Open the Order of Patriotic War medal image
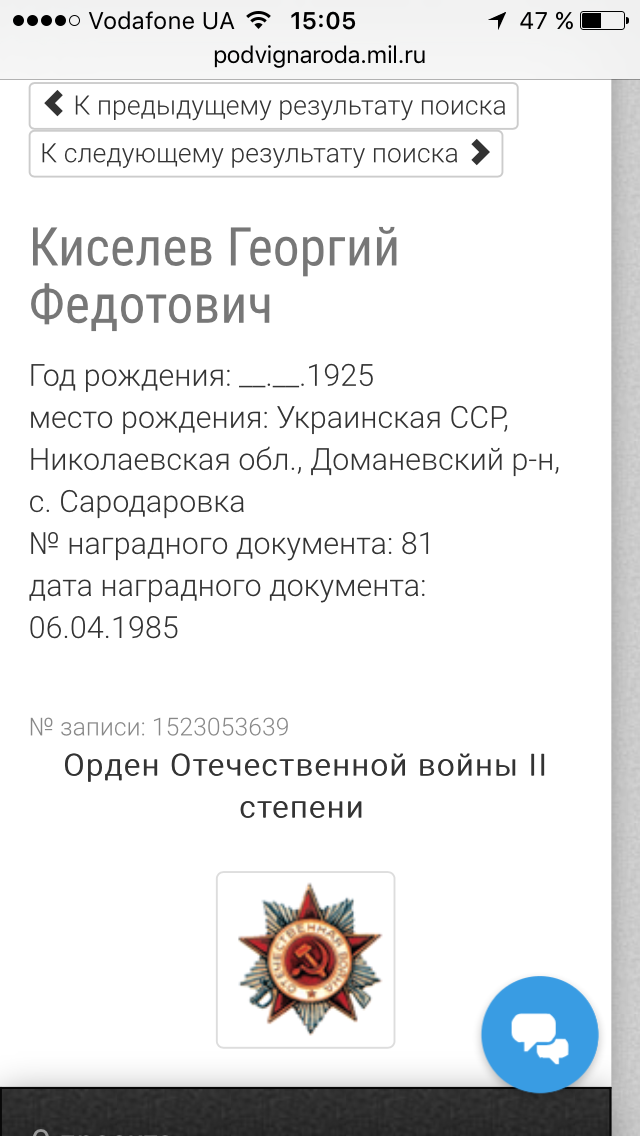 [x=306, y=959]
